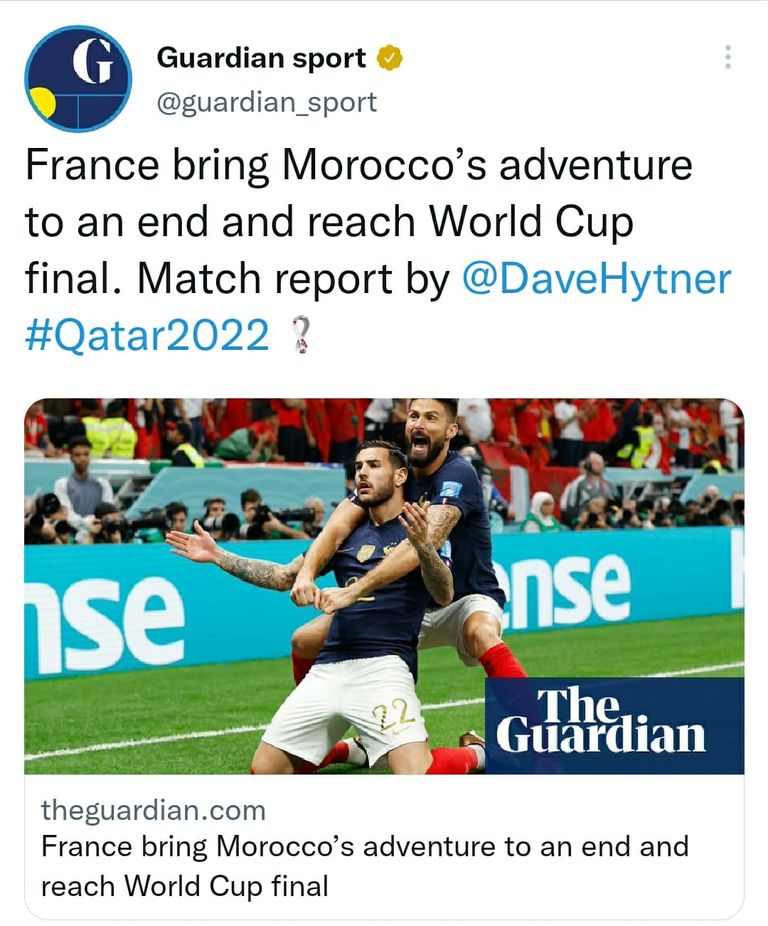Open the tweet overflow menu
Viewport: 768px width, 926px height.
coord(728,57)
